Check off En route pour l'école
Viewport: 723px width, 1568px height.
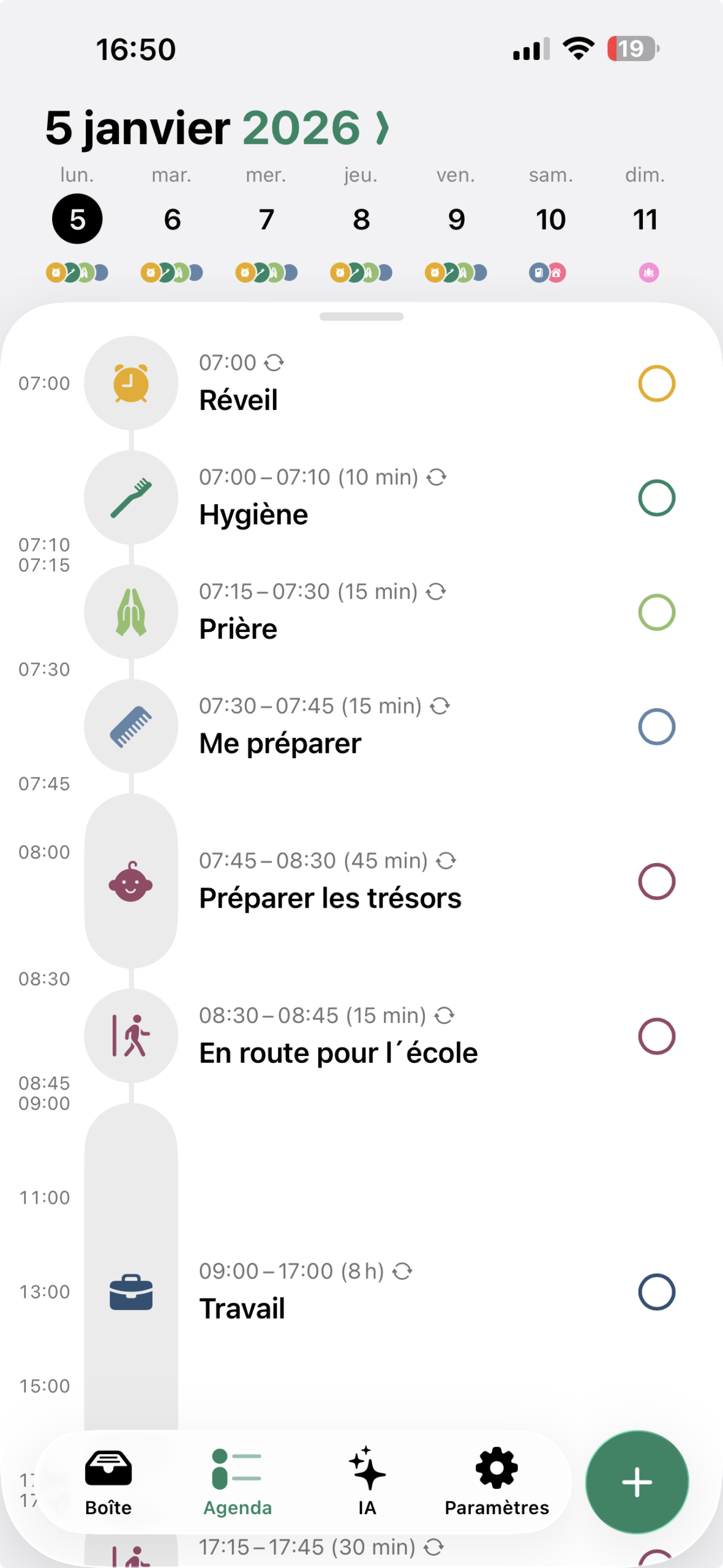coord(656,1036)
